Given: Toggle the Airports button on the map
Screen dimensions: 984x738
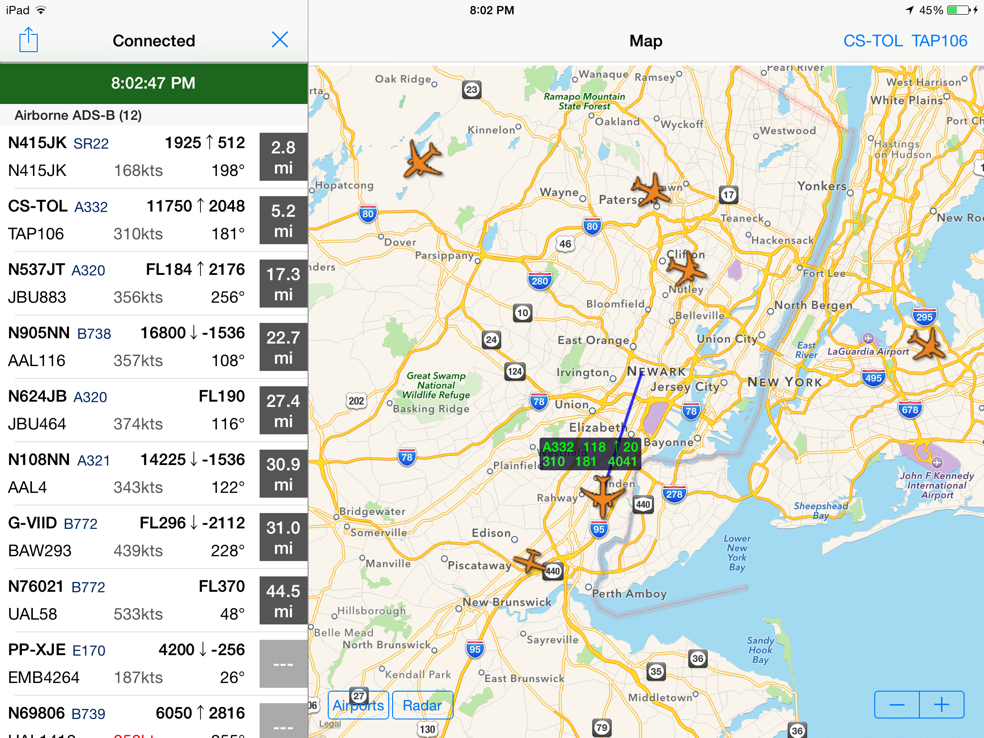Looking at the screenshot, I should [x=358, y=705].
